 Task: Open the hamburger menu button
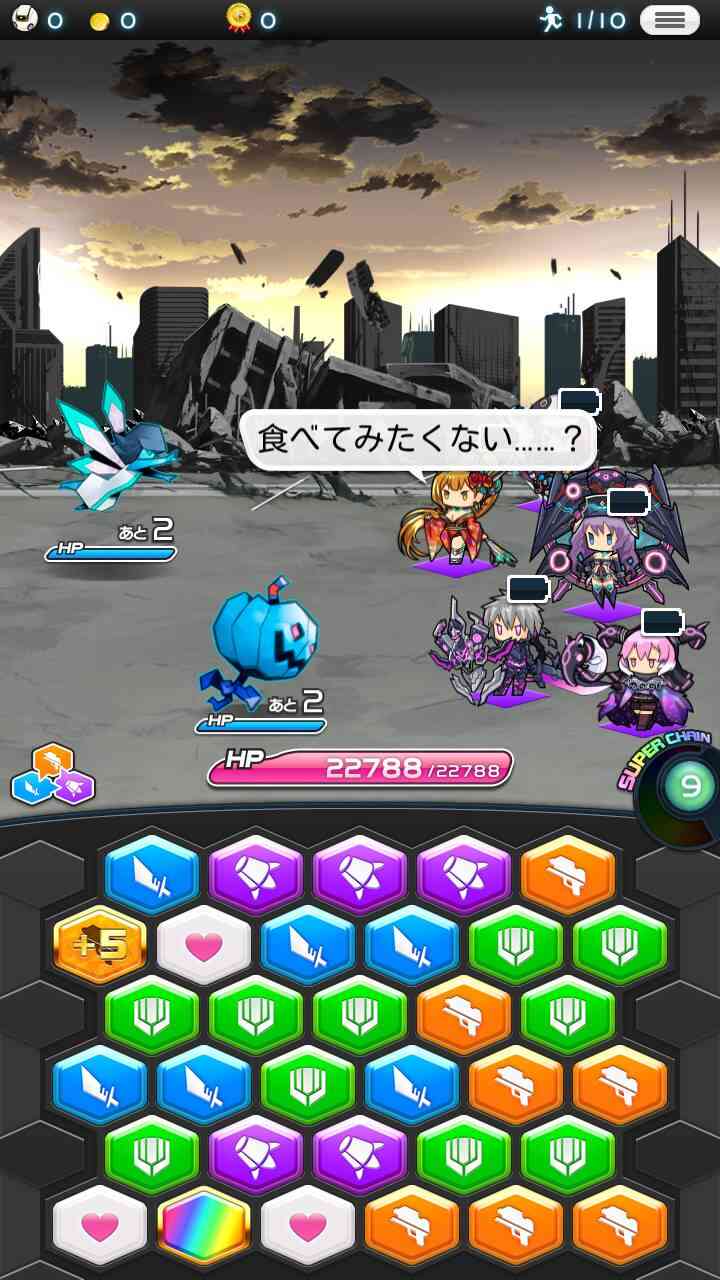tap(669, 20)
